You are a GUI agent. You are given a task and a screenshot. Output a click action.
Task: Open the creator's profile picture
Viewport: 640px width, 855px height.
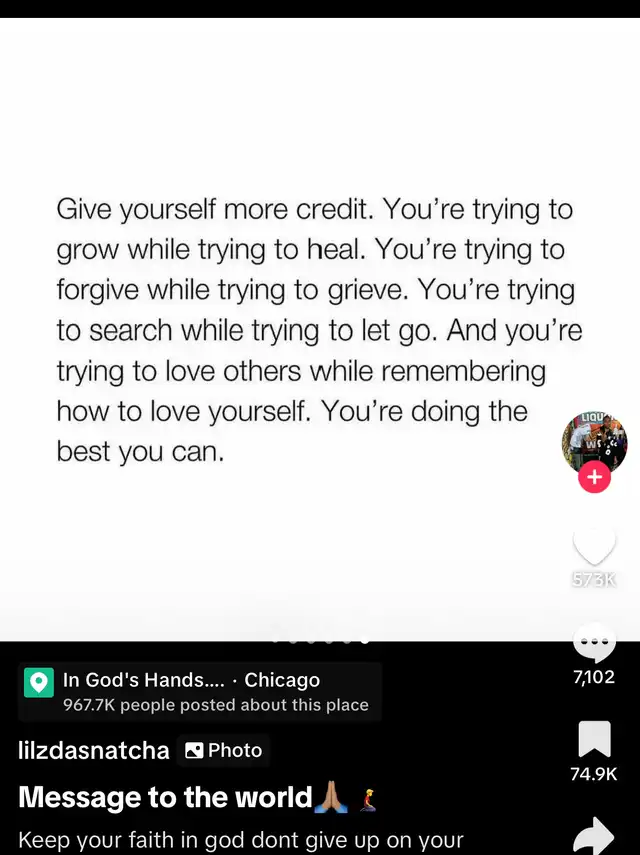594,440
